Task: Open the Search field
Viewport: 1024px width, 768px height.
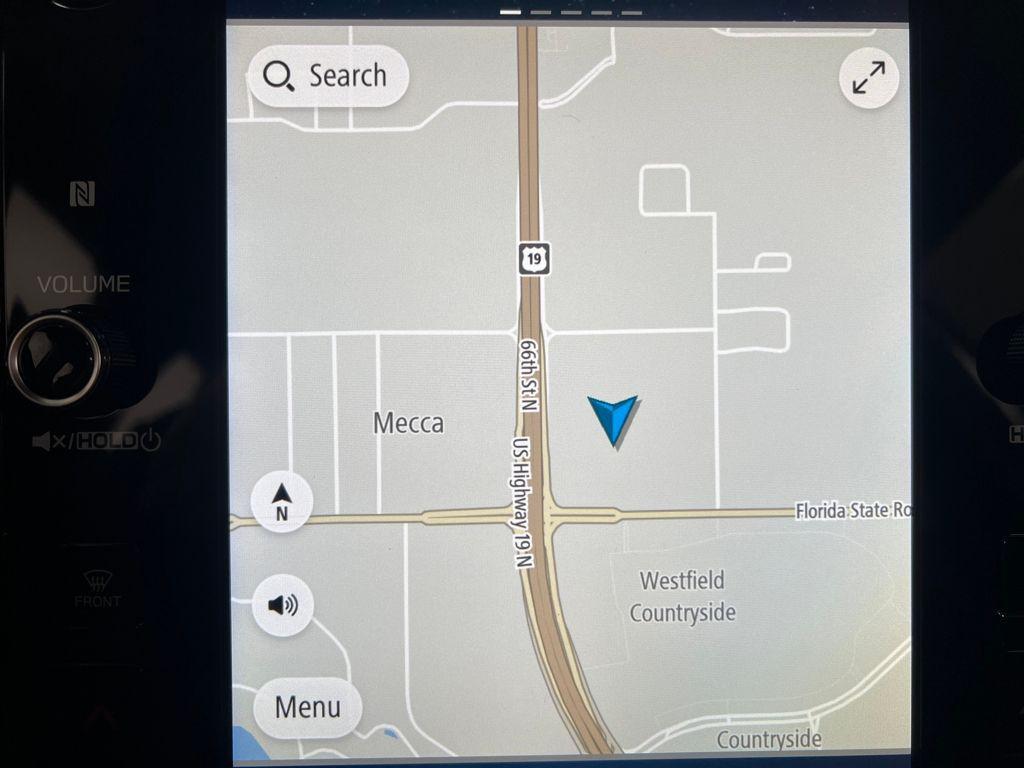Action: point(328,76)
